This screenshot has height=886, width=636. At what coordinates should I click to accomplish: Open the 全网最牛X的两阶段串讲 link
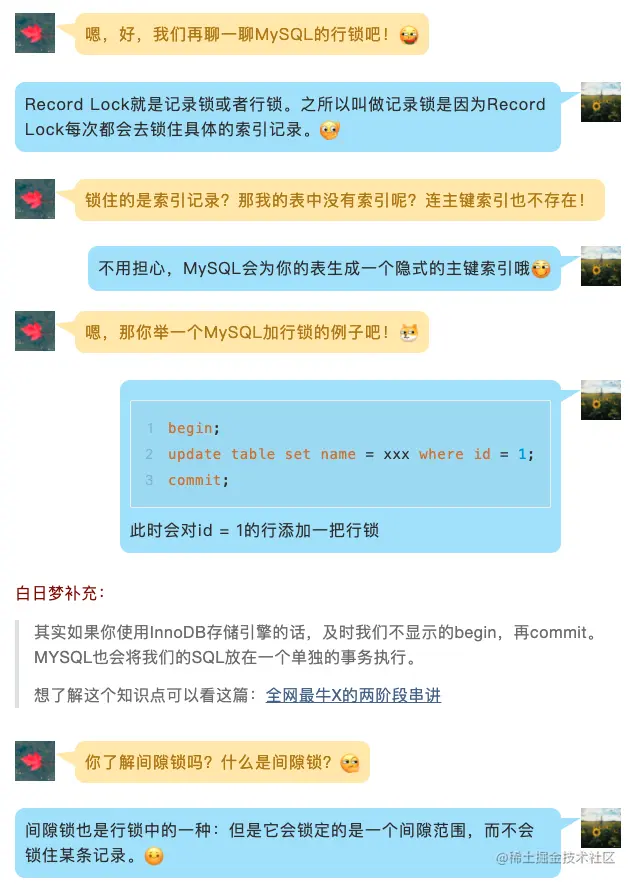[x=353, y=695]
